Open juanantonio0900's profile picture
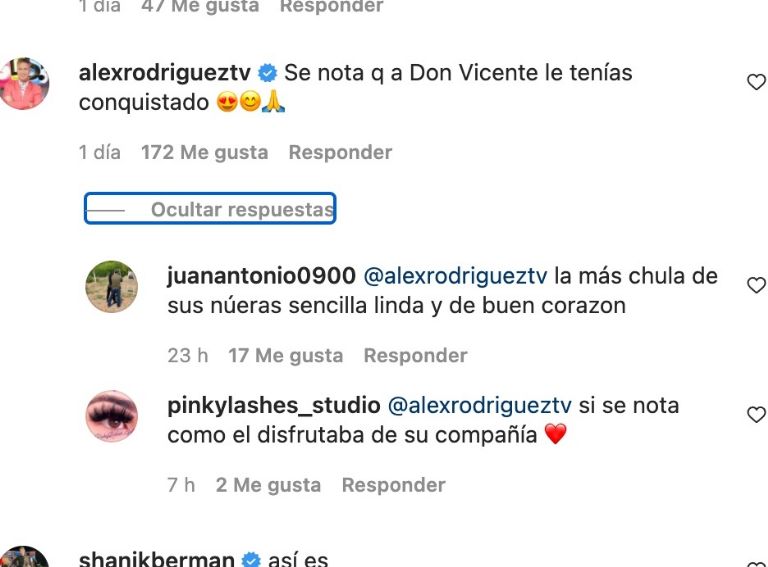Screen dimensions: 768x567 (x=111, y=286)
